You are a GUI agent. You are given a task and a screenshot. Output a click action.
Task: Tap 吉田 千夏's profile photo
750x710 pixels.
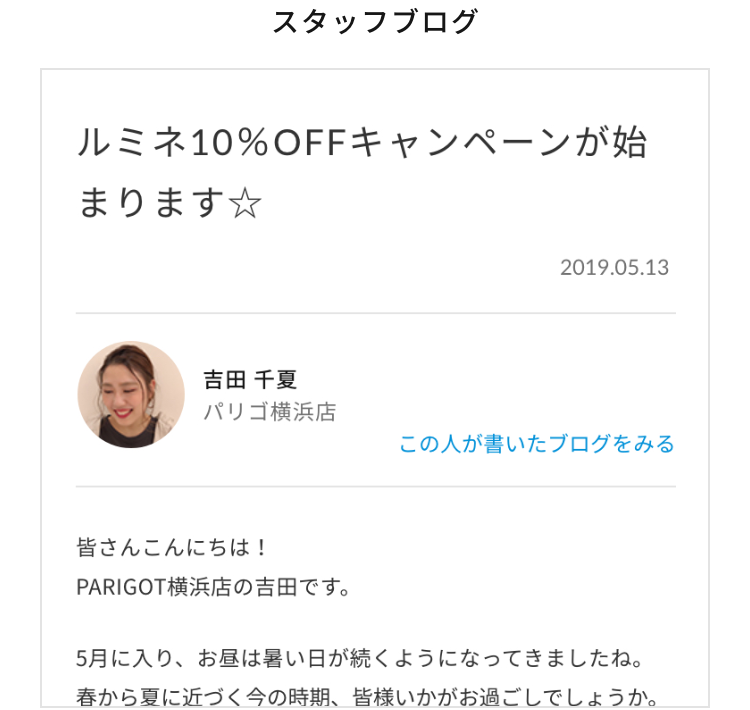[131, 395]
